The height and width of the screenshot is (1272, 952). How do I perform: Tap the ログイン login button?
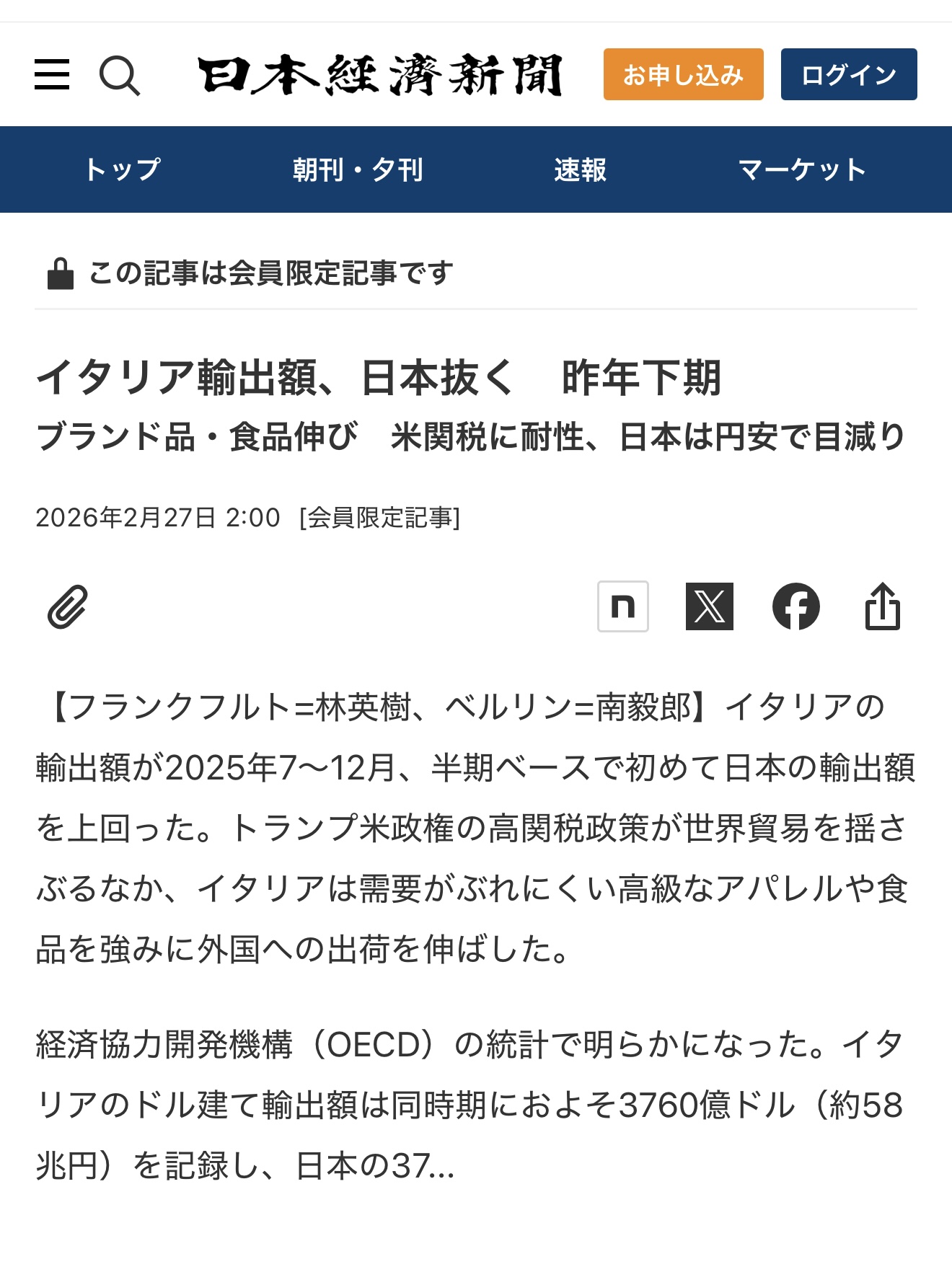tap(848, 75)
